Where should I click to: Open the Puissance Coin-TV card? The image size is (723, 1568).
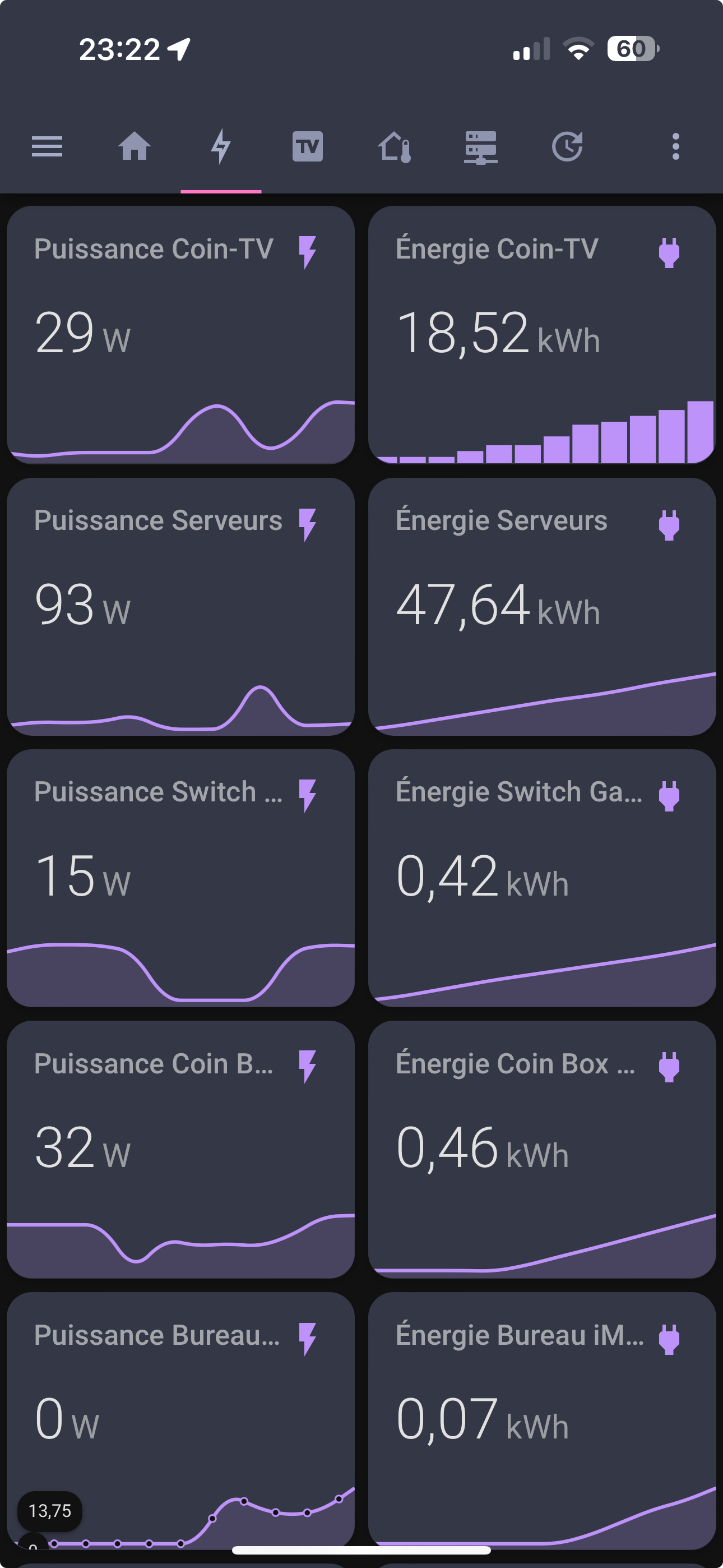[180, 335]
